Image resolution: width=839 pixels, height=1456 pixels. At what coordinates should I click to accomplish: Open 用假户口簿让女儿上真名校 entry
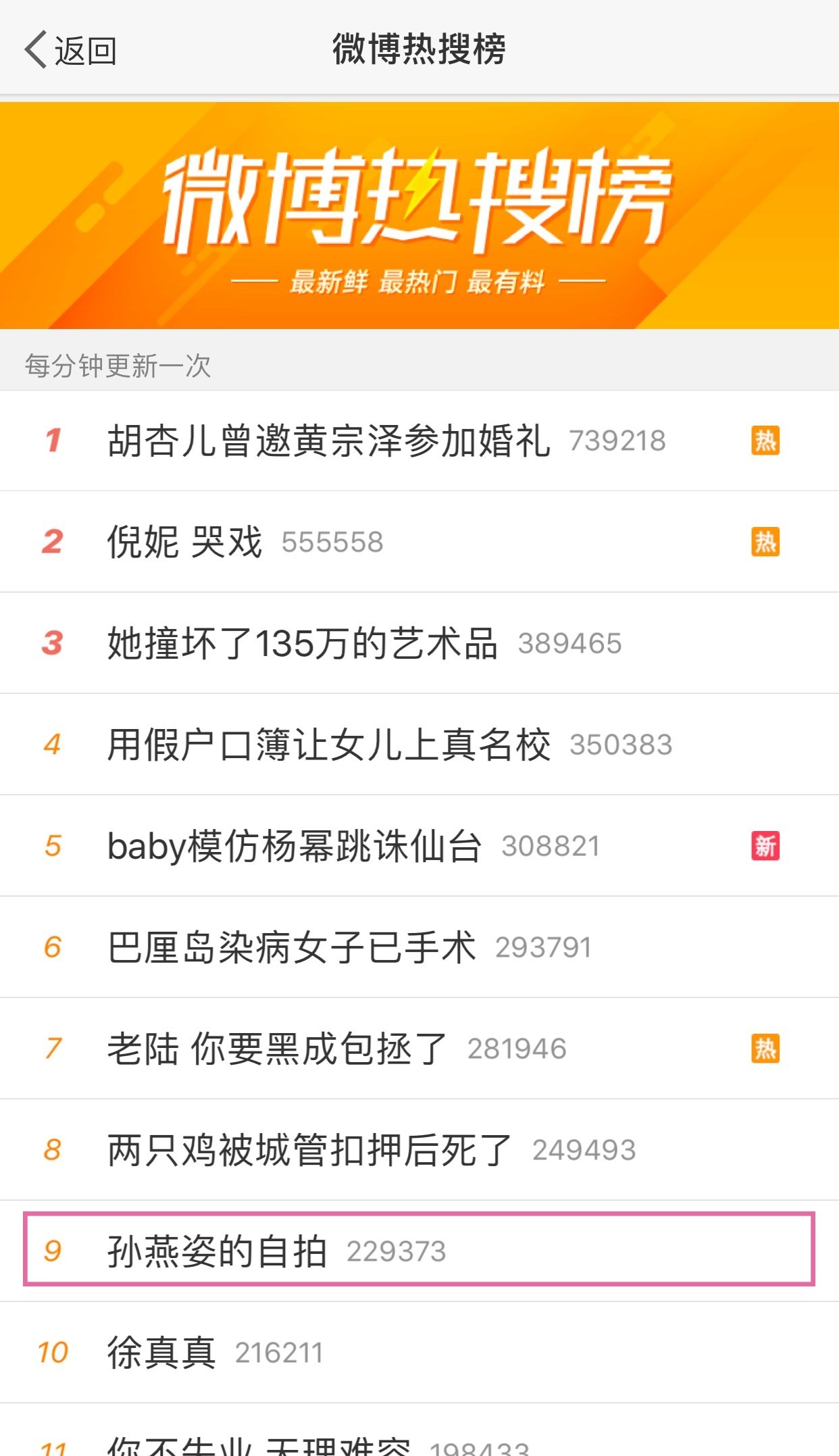point(419,745)
